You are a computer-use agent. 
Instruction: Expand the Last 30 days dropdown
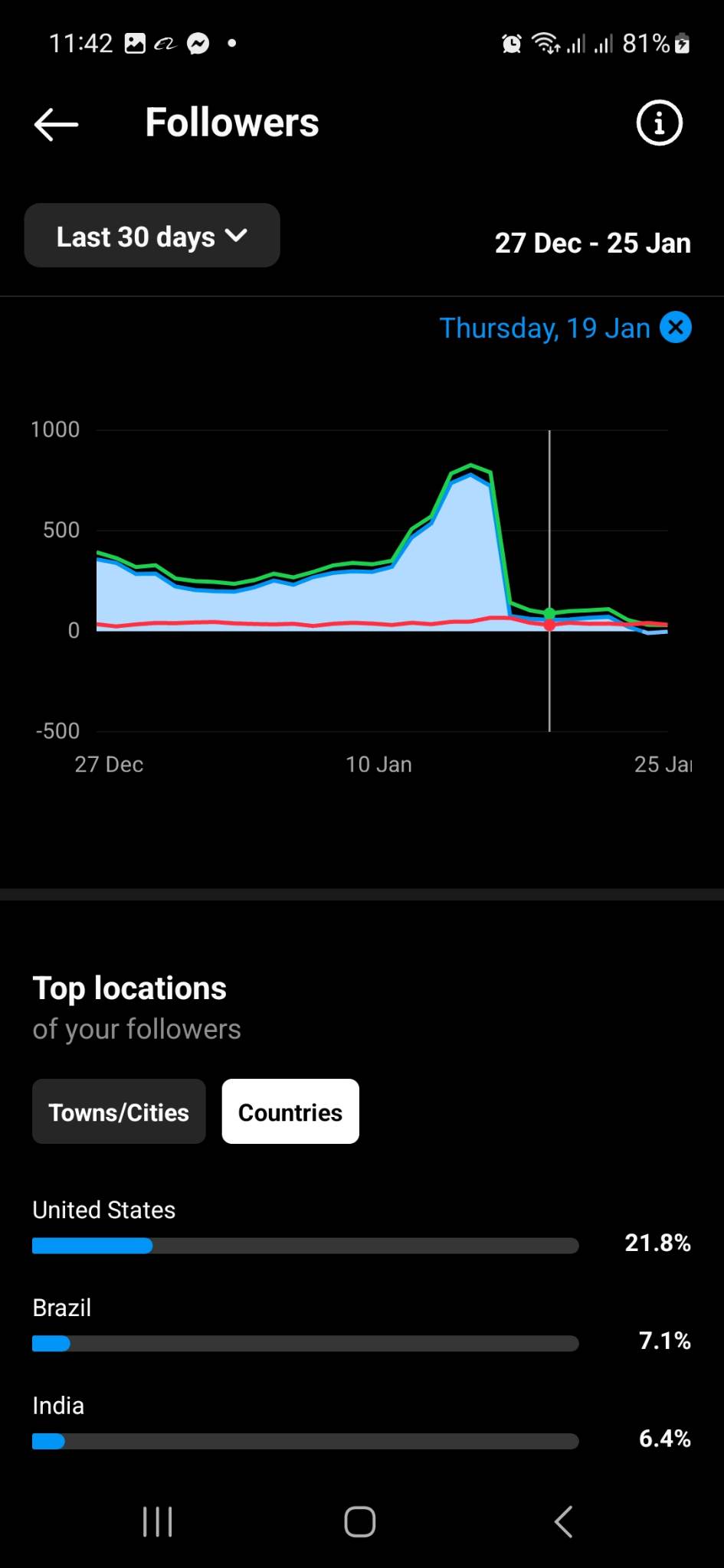(x=152, y=236)
